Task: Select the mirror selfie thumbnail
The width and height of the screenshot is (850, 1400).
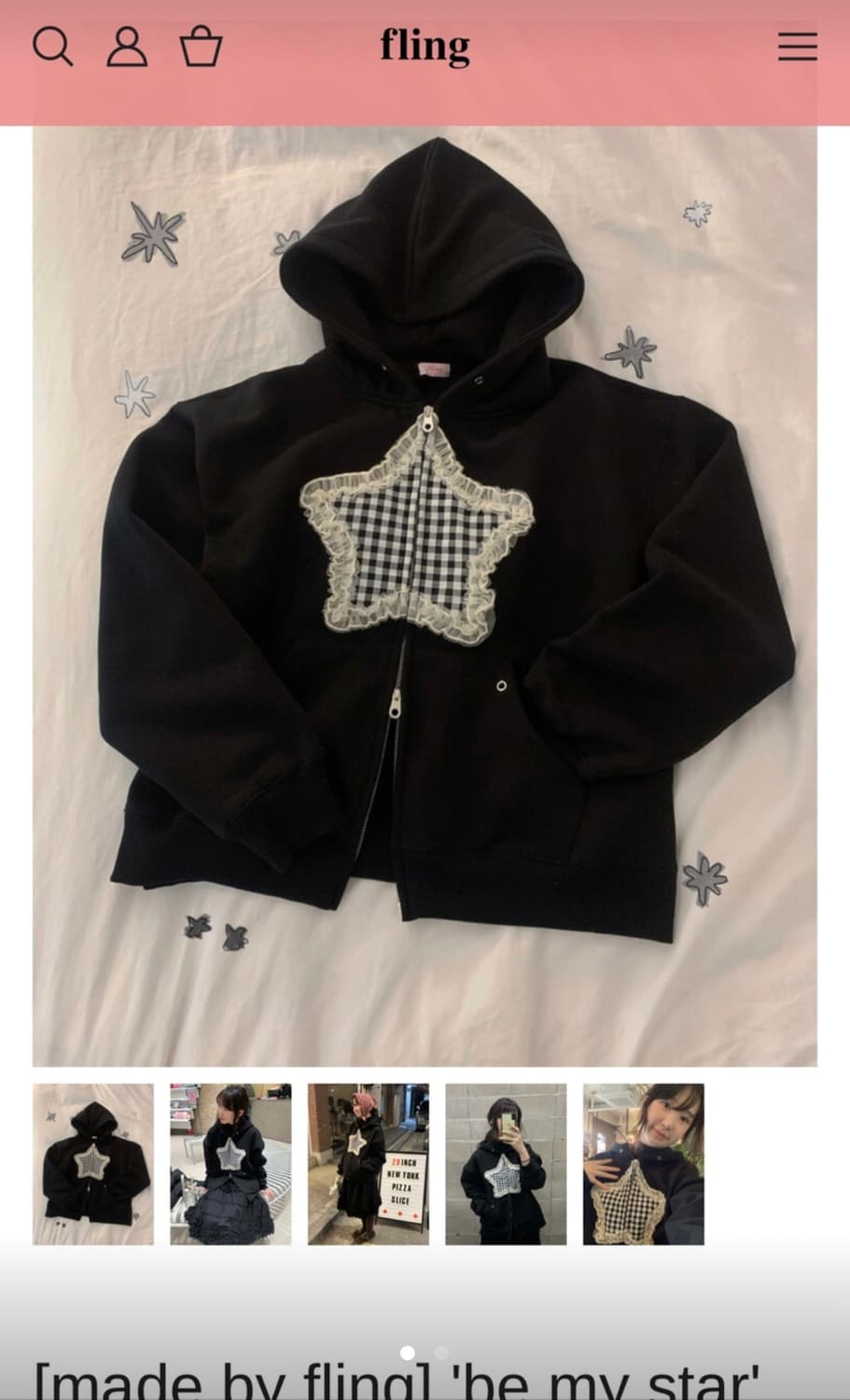Action: [x=506, y=1164]
